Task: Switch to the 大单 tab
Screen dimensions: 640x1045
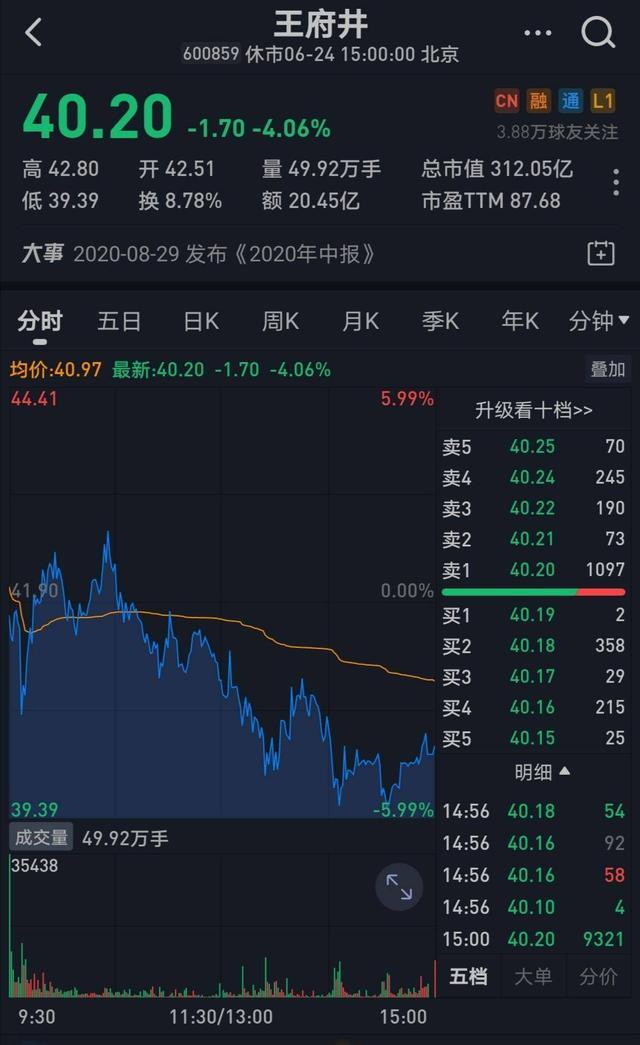Action: [533, 976]
